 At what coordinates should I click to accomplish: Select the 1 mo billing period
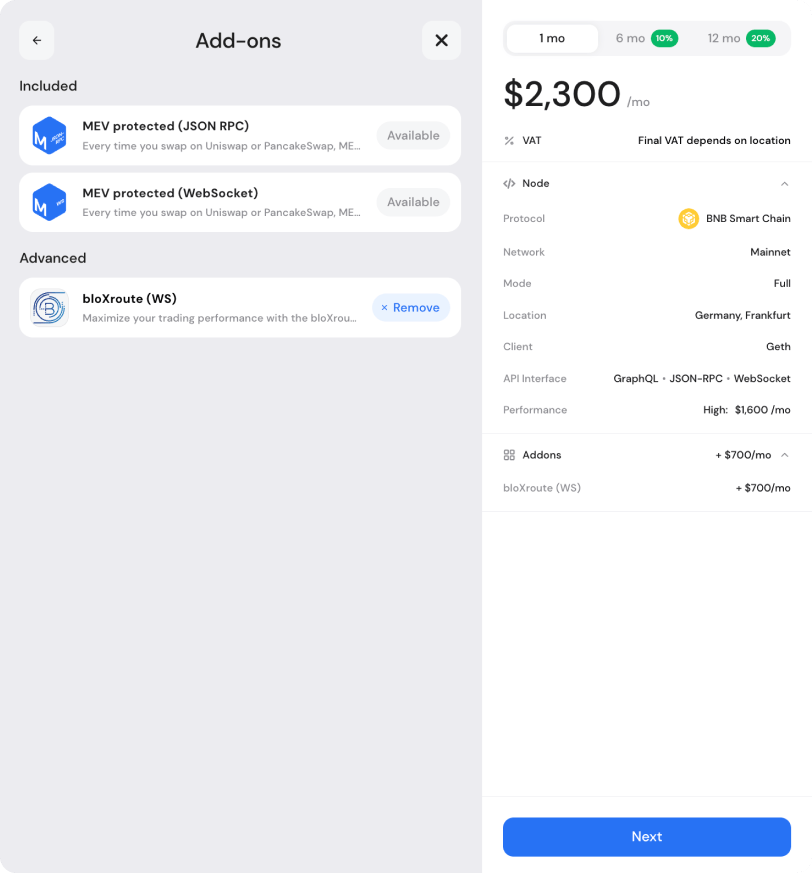coord(552,39)
